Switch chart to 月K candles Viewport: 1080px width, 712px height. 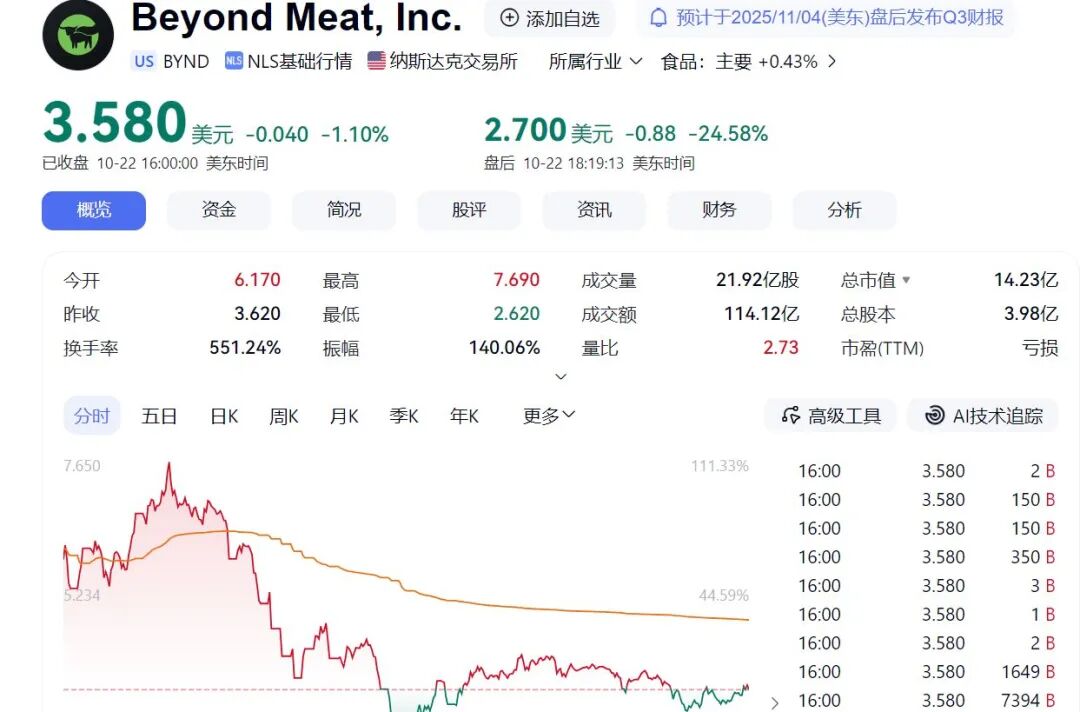point(344,416)
